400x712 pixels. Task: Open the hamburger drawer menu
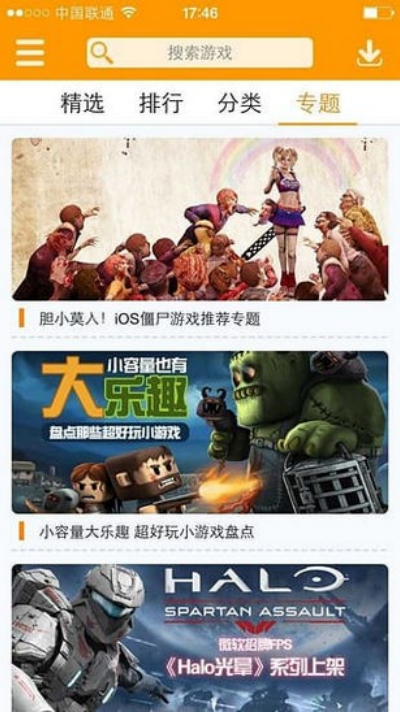(x=30, y=53)
